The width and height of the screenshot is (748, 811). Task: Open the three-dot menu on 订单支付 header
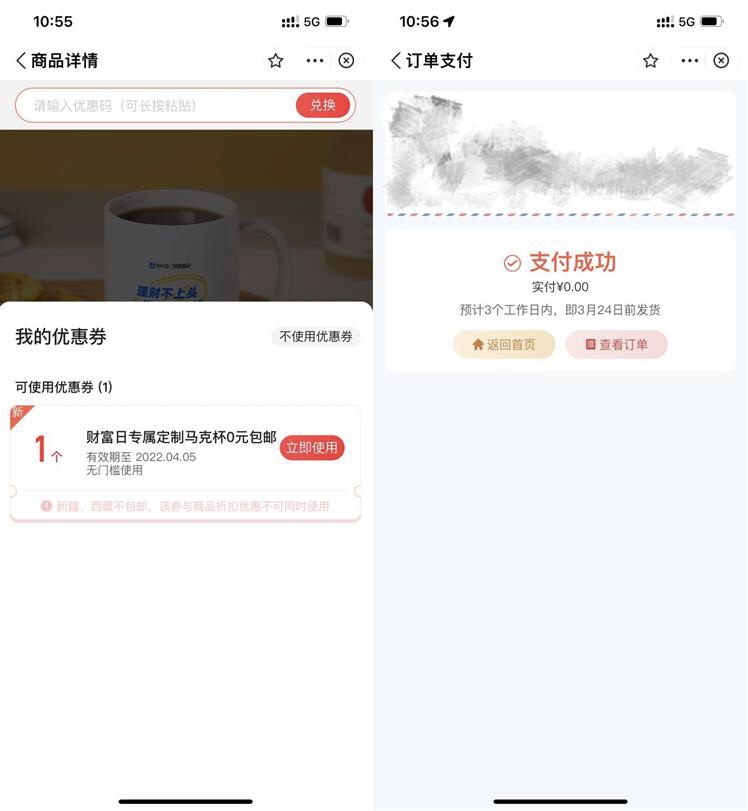coord(690,61)
